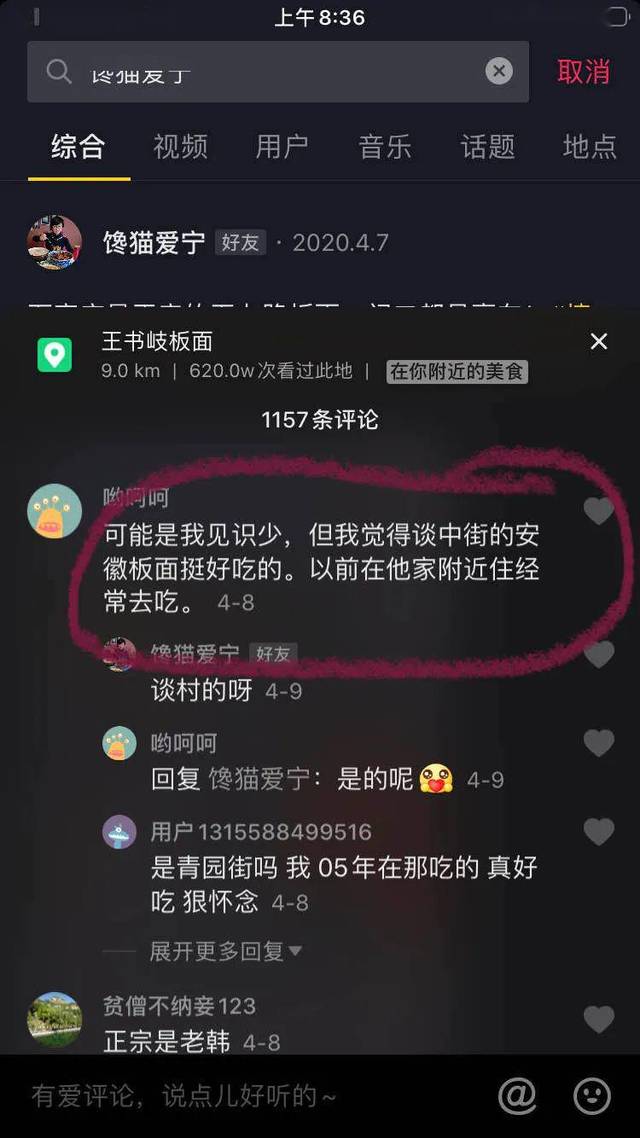640x1138 pixels.
Task: Like 哟呵呵's reply 是的呢
Action: coord(598,743)
